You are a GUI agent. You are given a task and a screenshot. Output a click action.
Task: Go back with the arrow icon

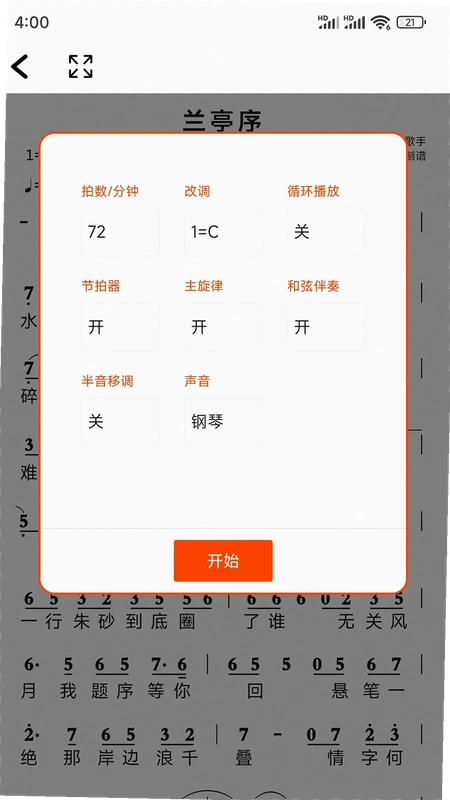20,67
